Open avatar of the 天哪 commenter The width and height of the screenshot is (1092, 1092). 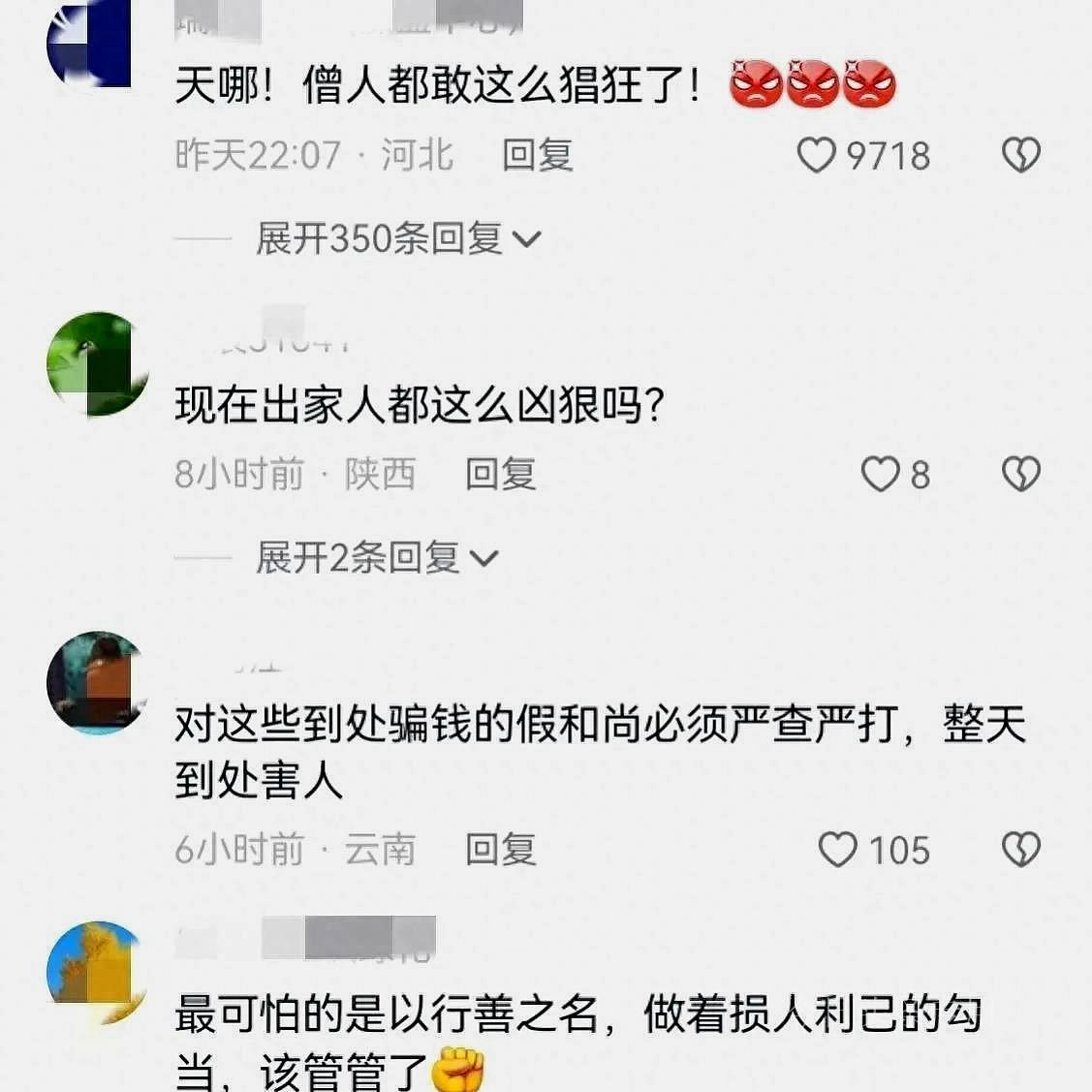[89, 46]
